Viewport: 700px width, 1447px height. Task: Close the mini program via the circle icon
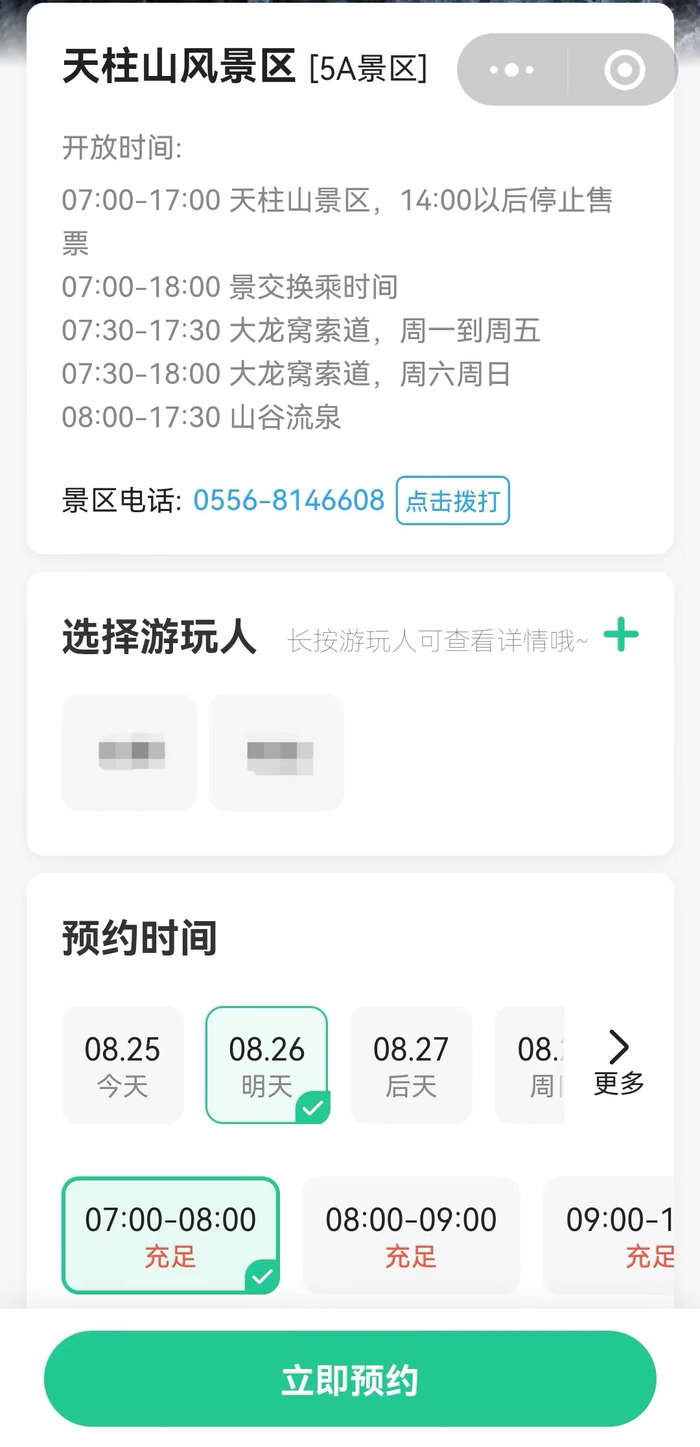tap(625, 70)
